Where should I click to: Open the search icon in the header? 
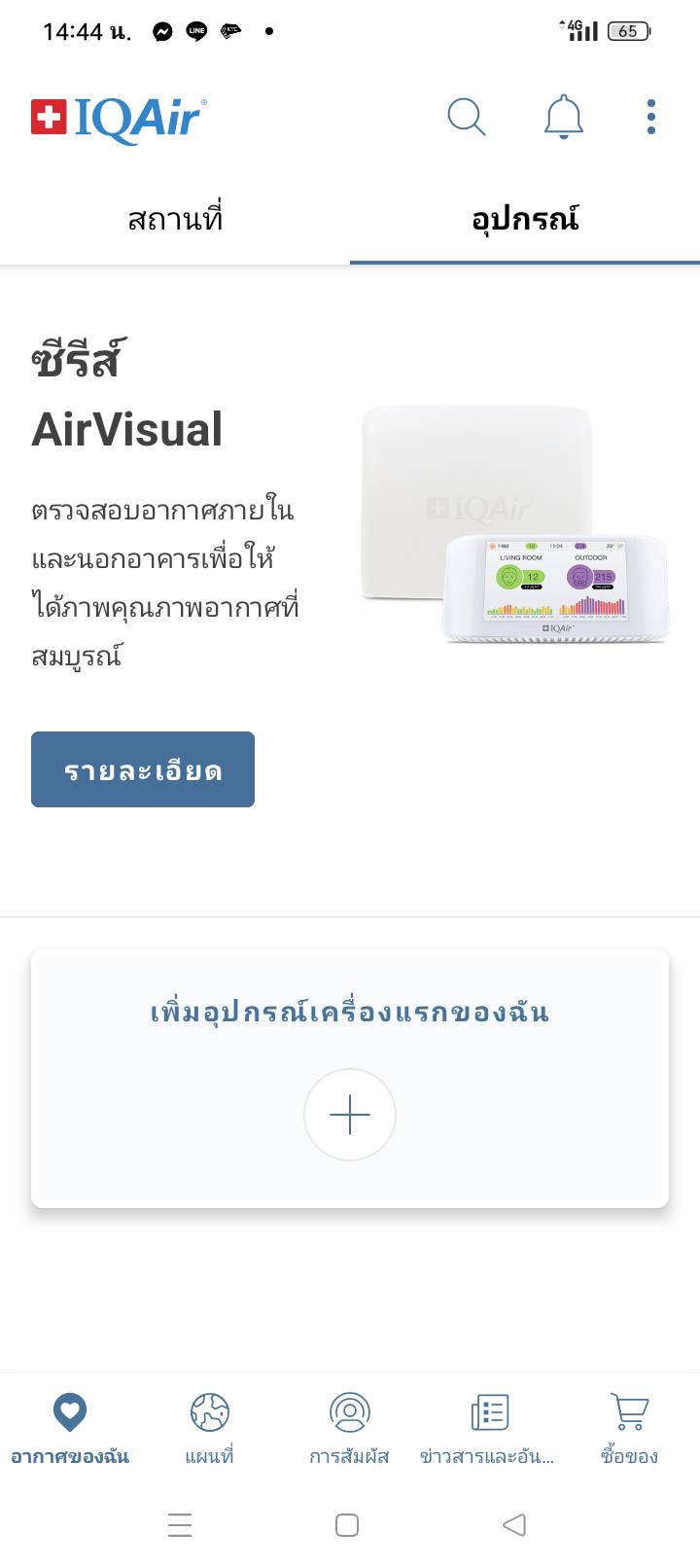coord(466,117)
